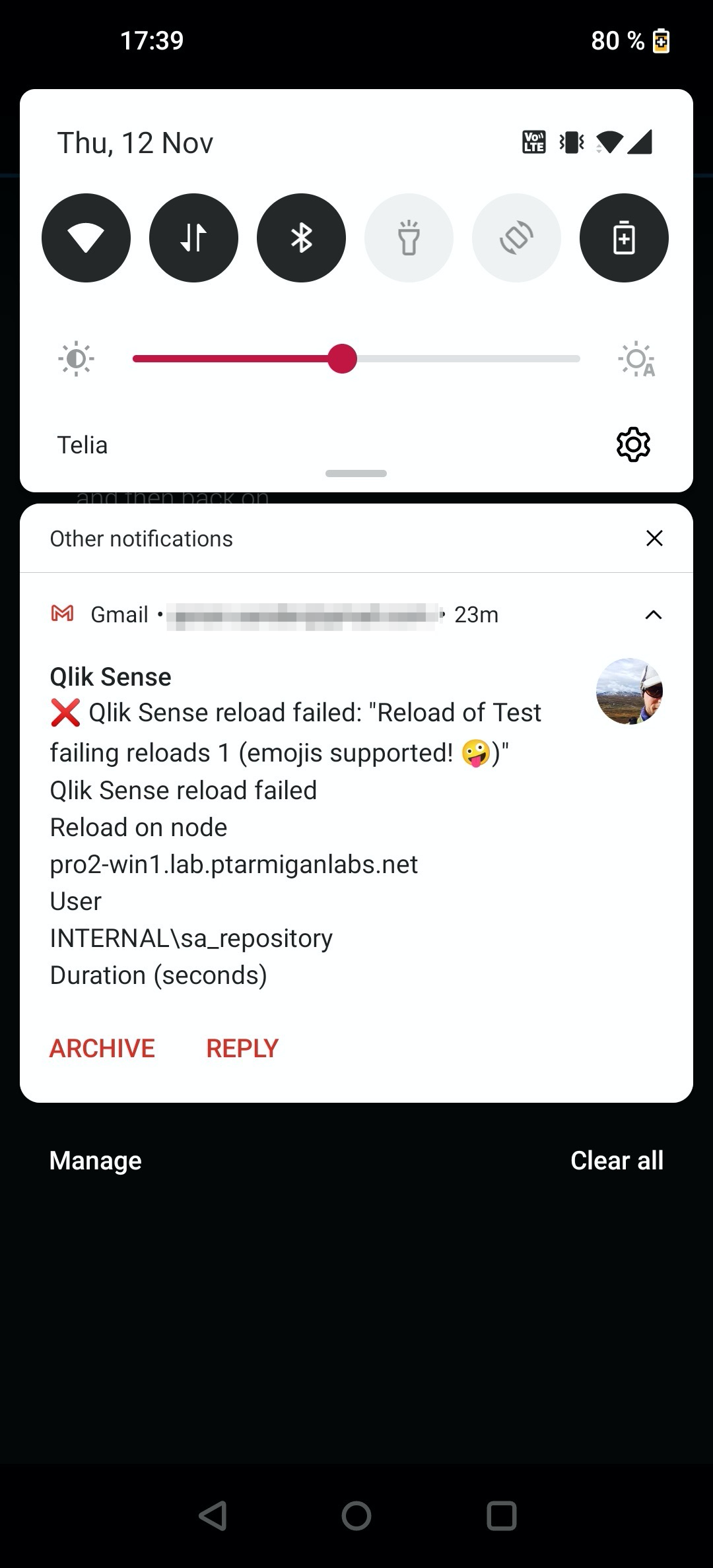The image size is (713, 1568).
Task: Turn on the flashlight
Action: (x=409, y=238)
